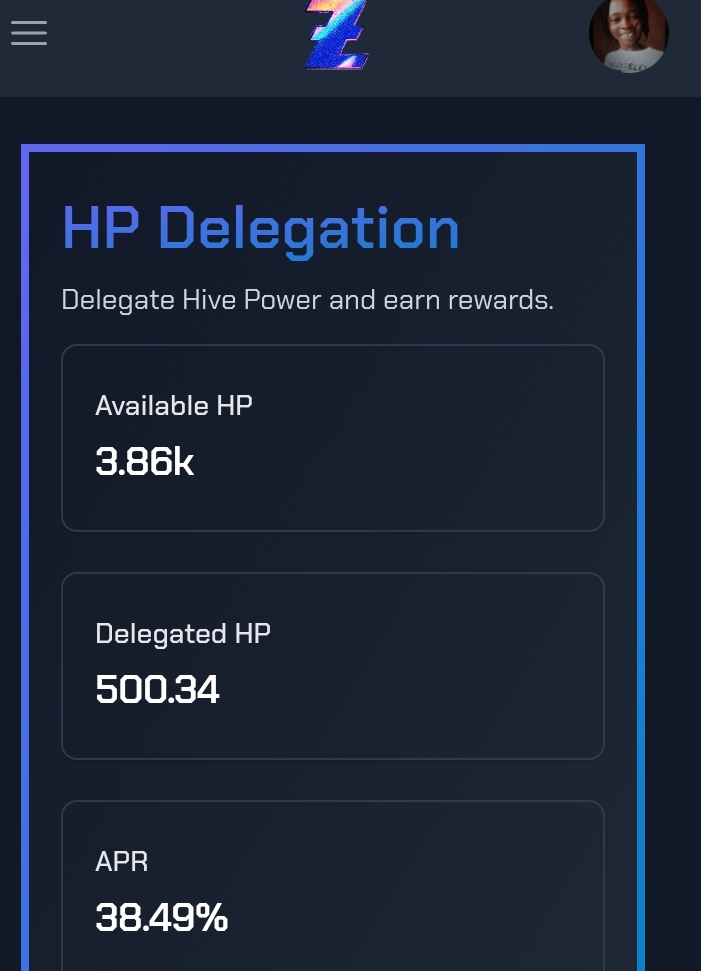Tap the Z logo to go home
Image resolution: width=701 pixels, height=971 pixels.
coord(338,35)
